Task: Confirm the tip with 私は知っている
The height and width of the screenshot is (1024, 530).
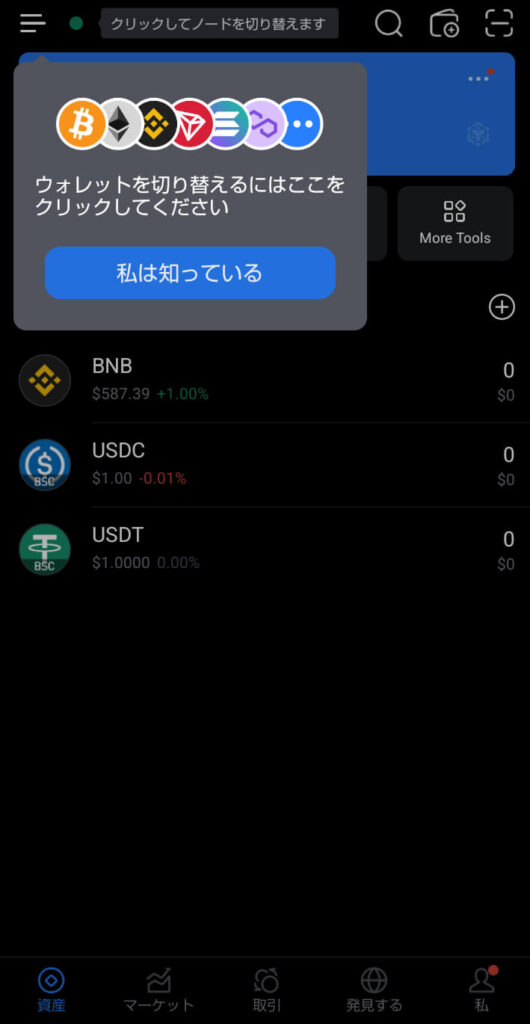Action: 190,273
